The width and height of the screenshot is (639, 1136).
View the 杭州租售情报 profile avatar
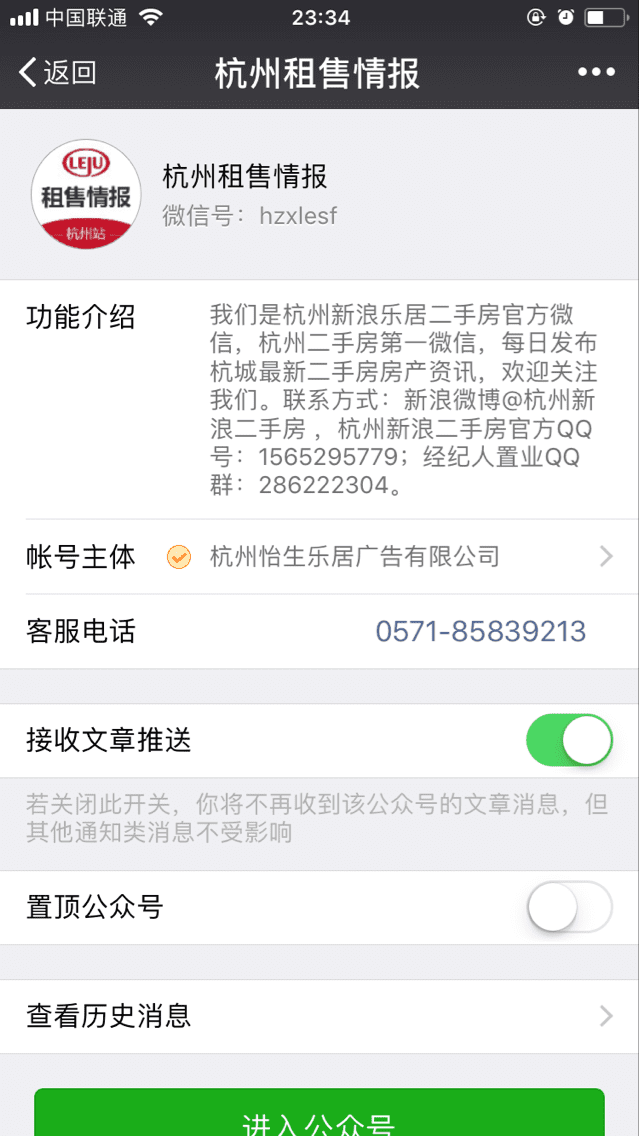pyautogui.click(x=85, y=194)
